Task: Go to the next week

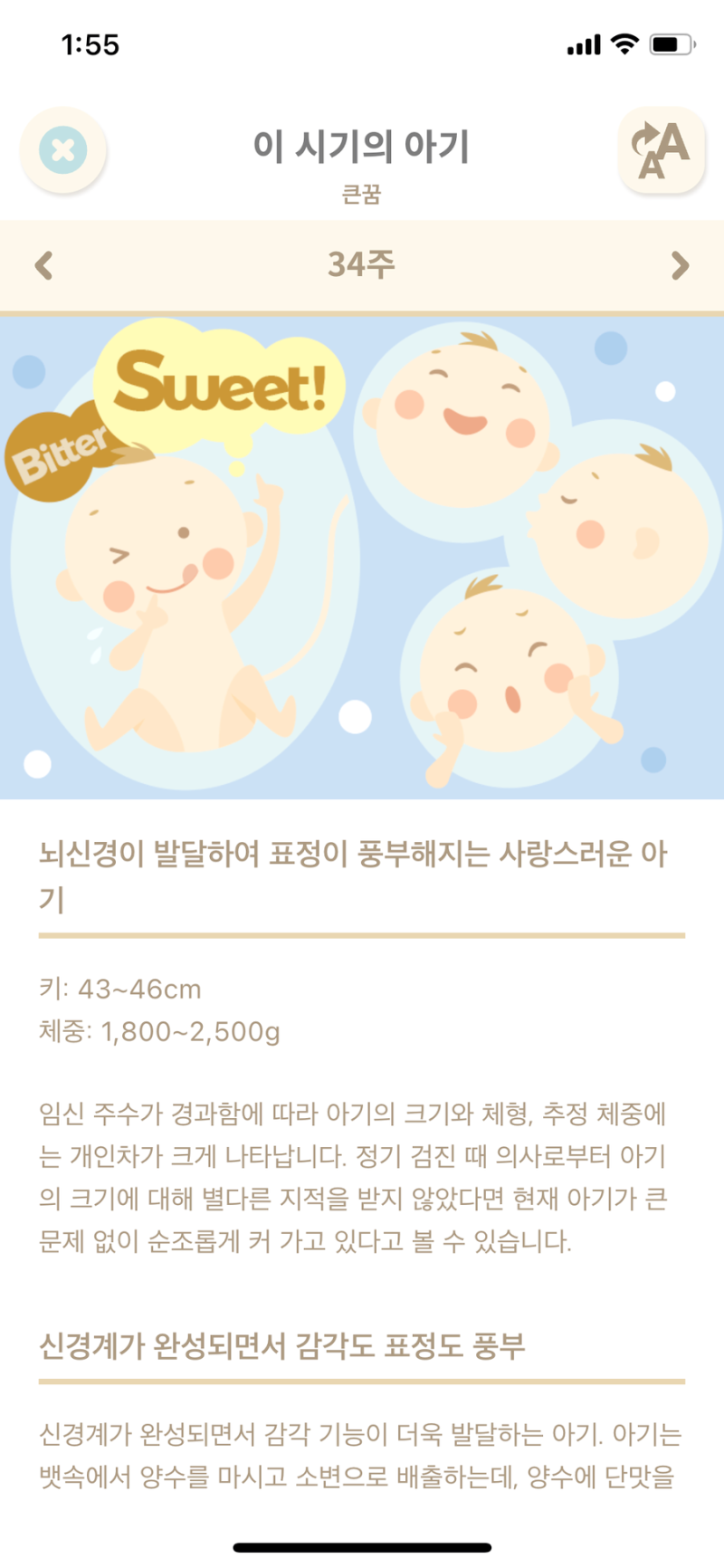Action: coord(680,266)
